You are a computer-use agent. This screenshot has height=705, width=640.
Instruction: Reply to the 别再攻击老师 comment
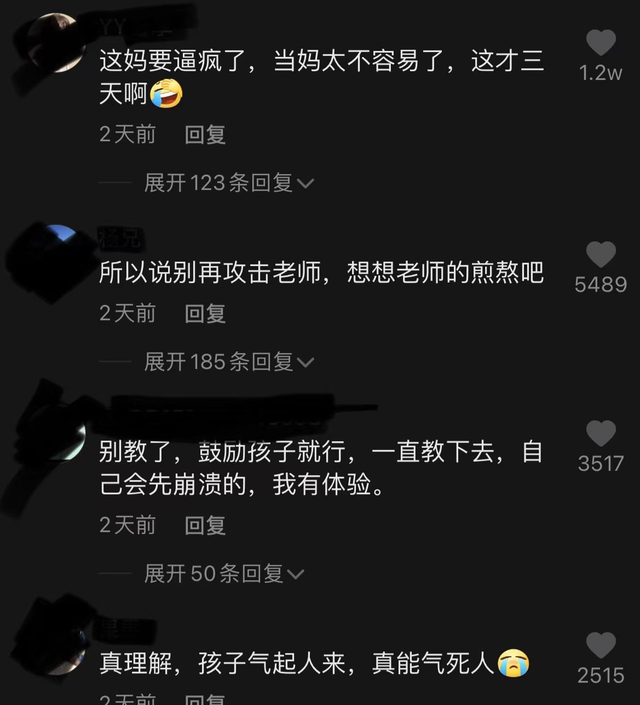click(205, 313)
